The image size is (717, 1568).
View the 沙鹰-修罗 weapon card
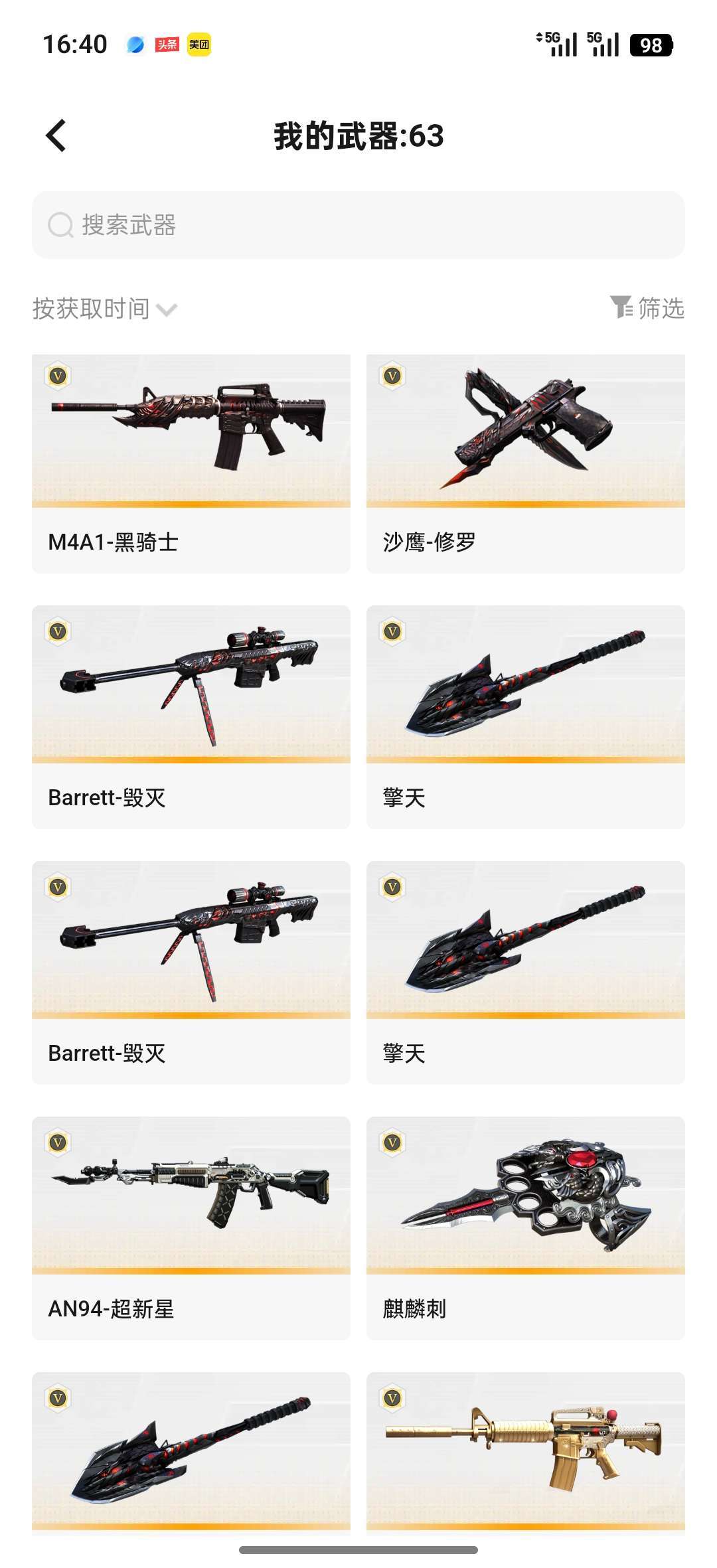[526, 463]
